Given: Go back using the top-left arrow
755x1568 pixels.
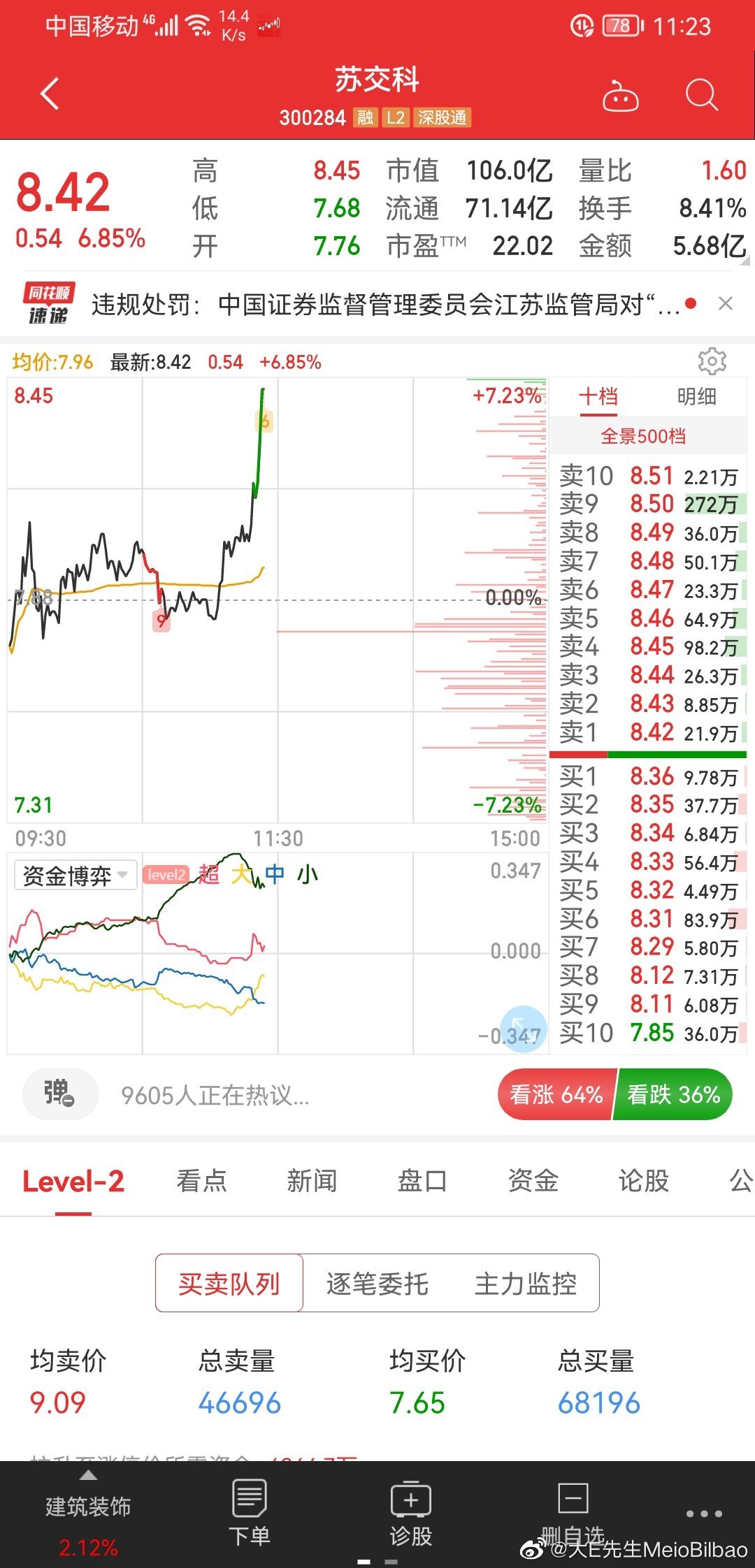Looking at the screenshot, I should click(x=50, y=94).
